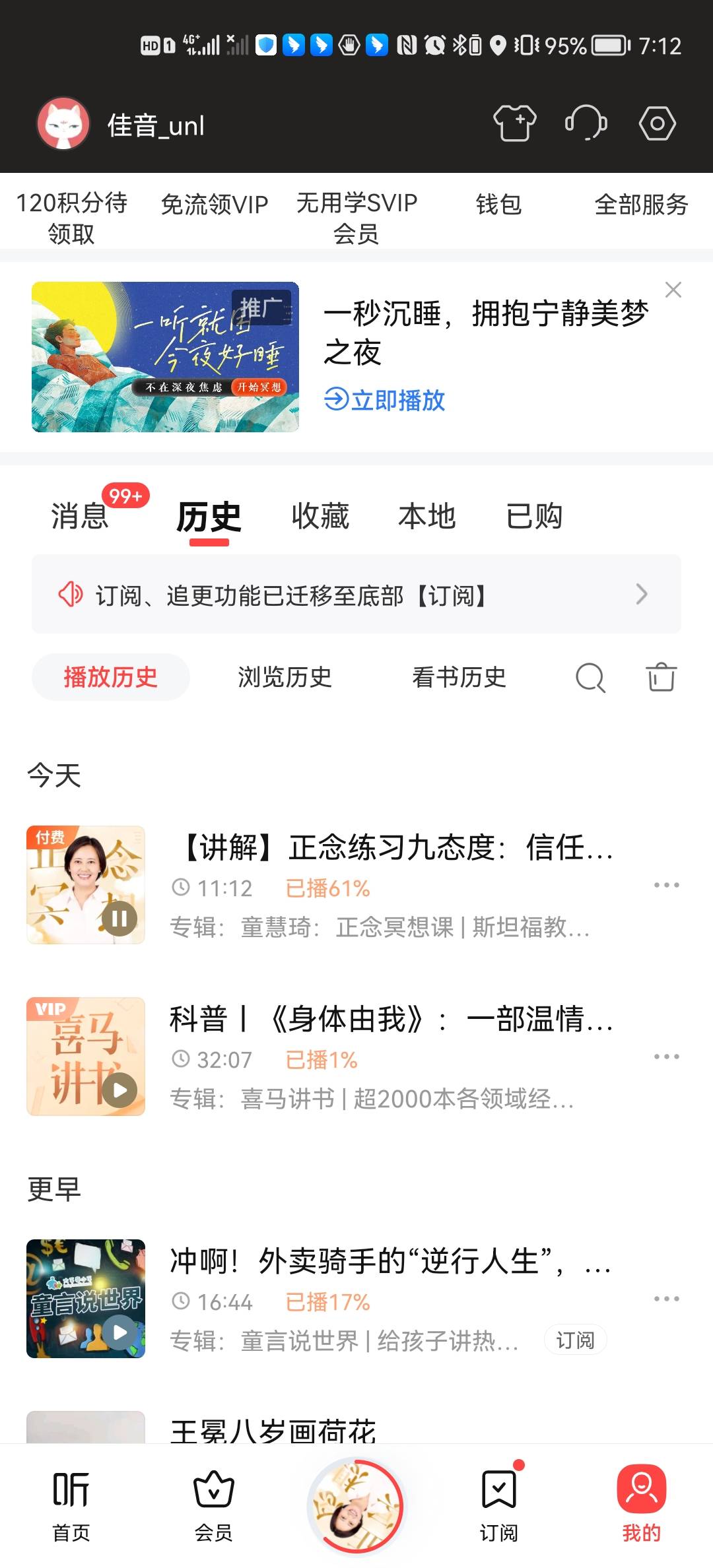Open more options for the 身体由我 episode
This screenshot has height=1568, width=713.
pyautogui.click(x=665, y=1056)
